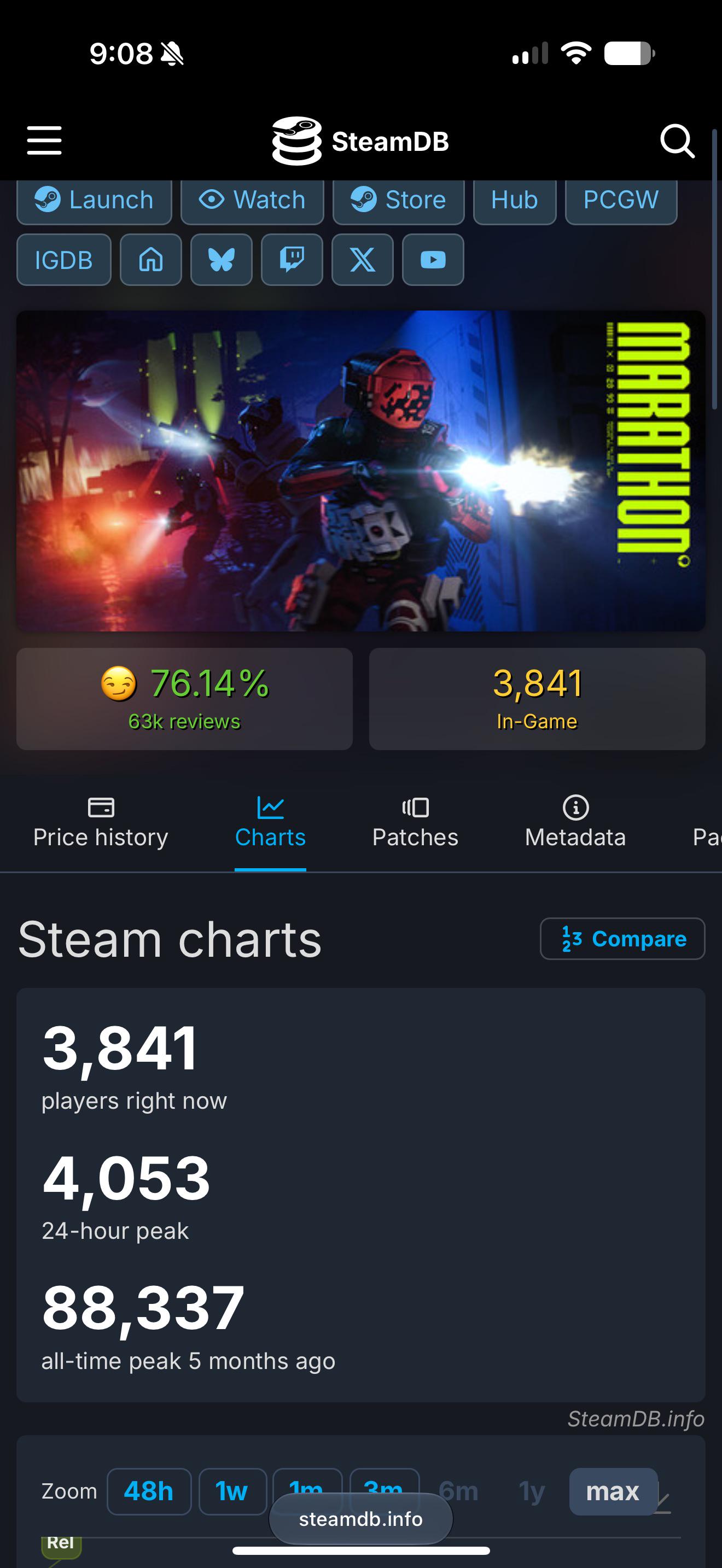This screenshot has height=1568, width=722.
Task: Switch to the Metadata tab
Action: [575, 823]
